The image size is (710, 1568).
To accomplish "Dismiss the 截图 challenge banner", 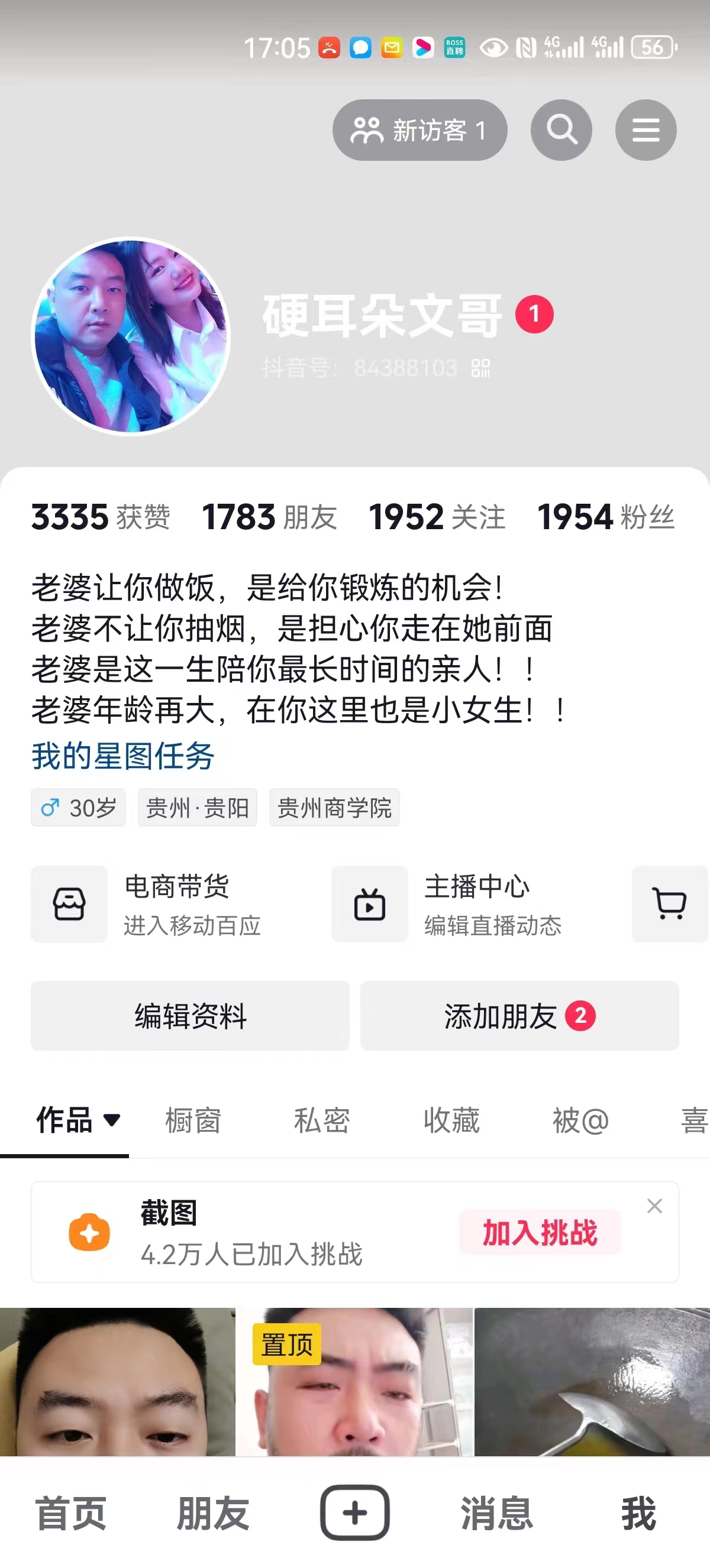I will coord(654,1206).
